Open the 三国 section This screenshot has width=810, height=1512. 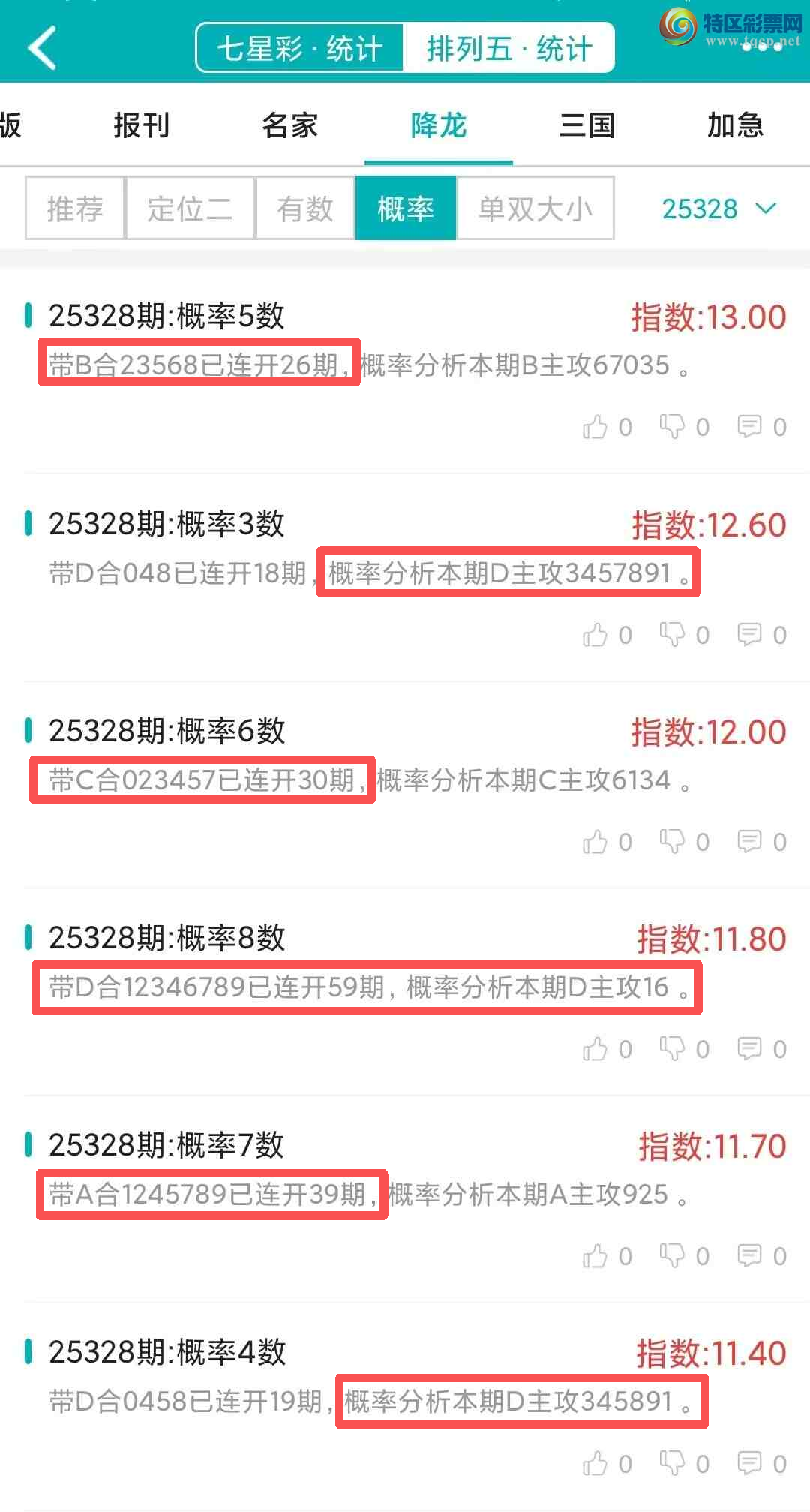[587, 126]
